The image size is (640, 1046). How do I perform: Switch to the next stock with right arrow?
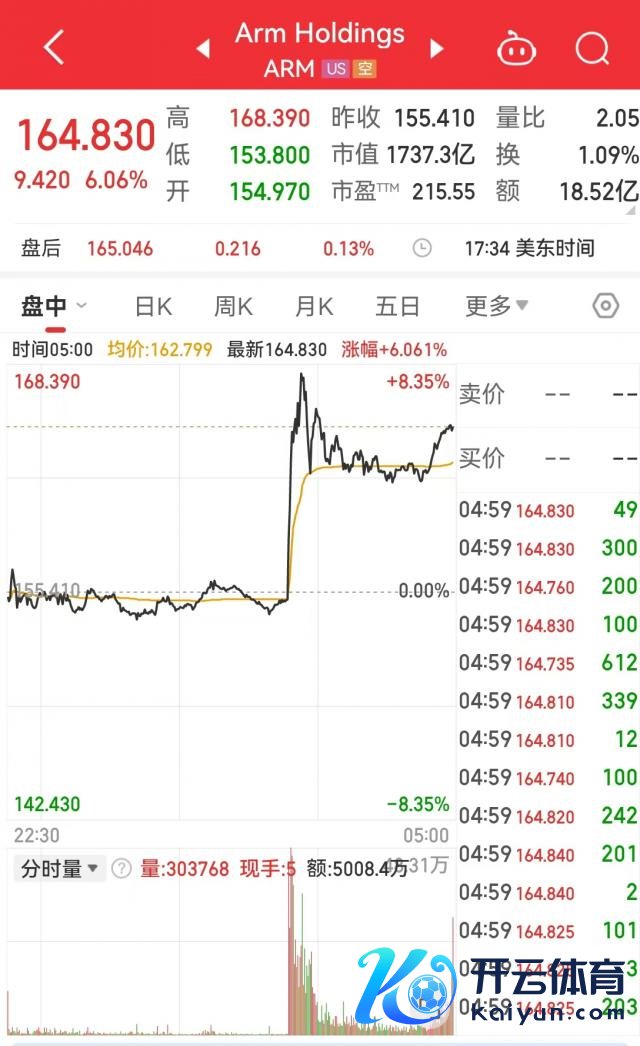coord(436,48)
